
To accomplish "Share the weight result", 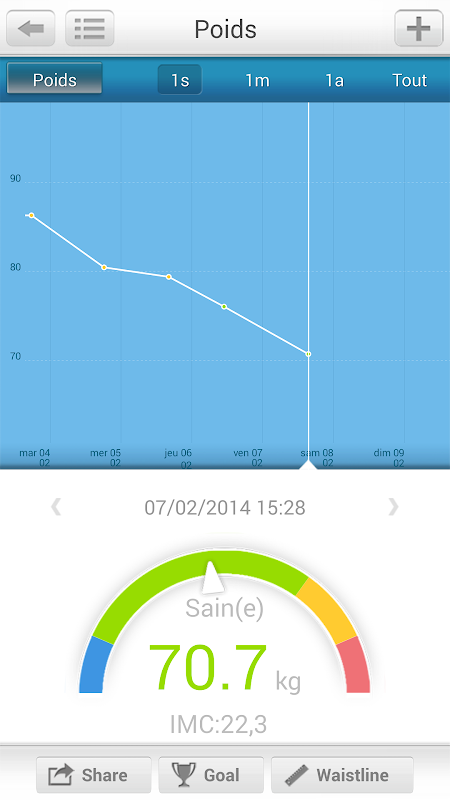I will click(94, 775).
